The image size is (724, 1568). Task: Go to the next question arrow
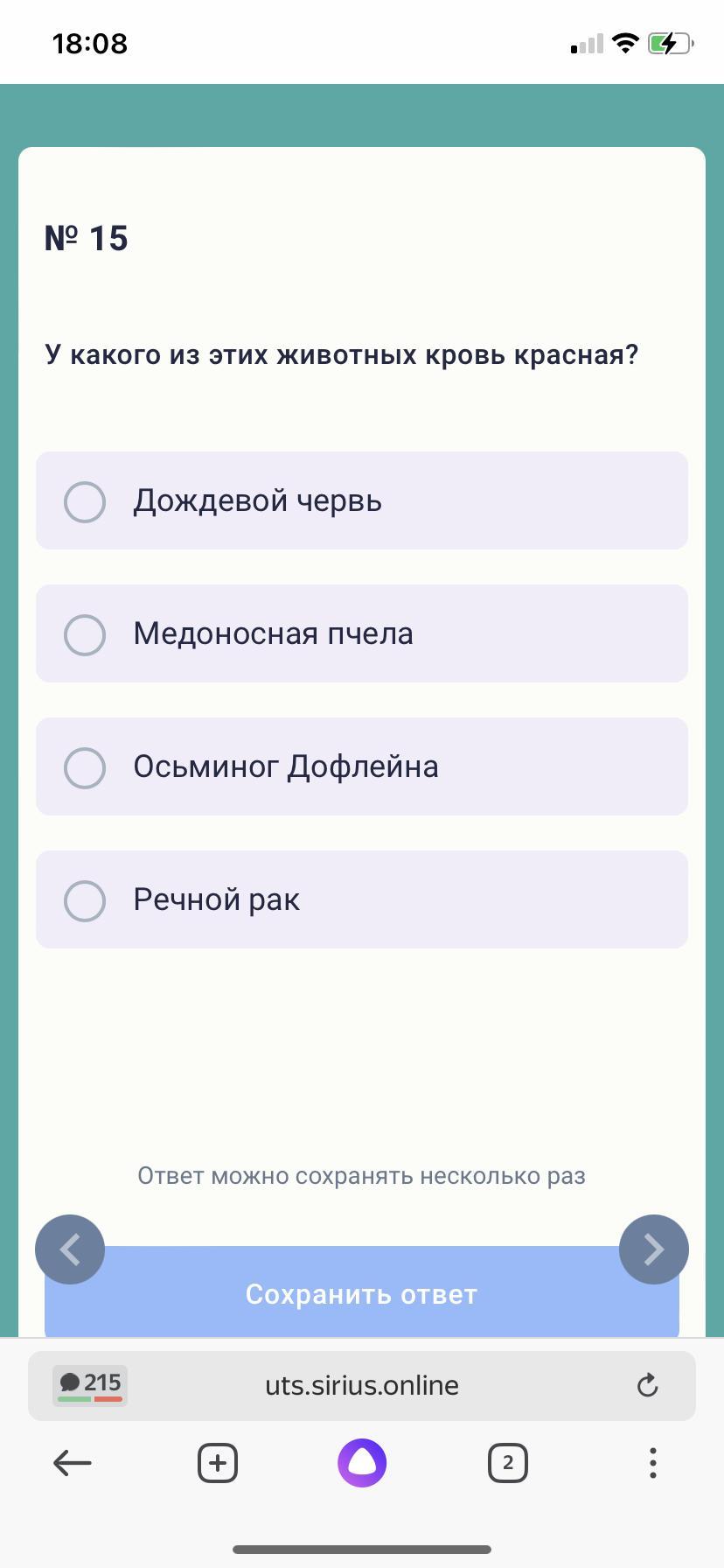[653, 1249]
